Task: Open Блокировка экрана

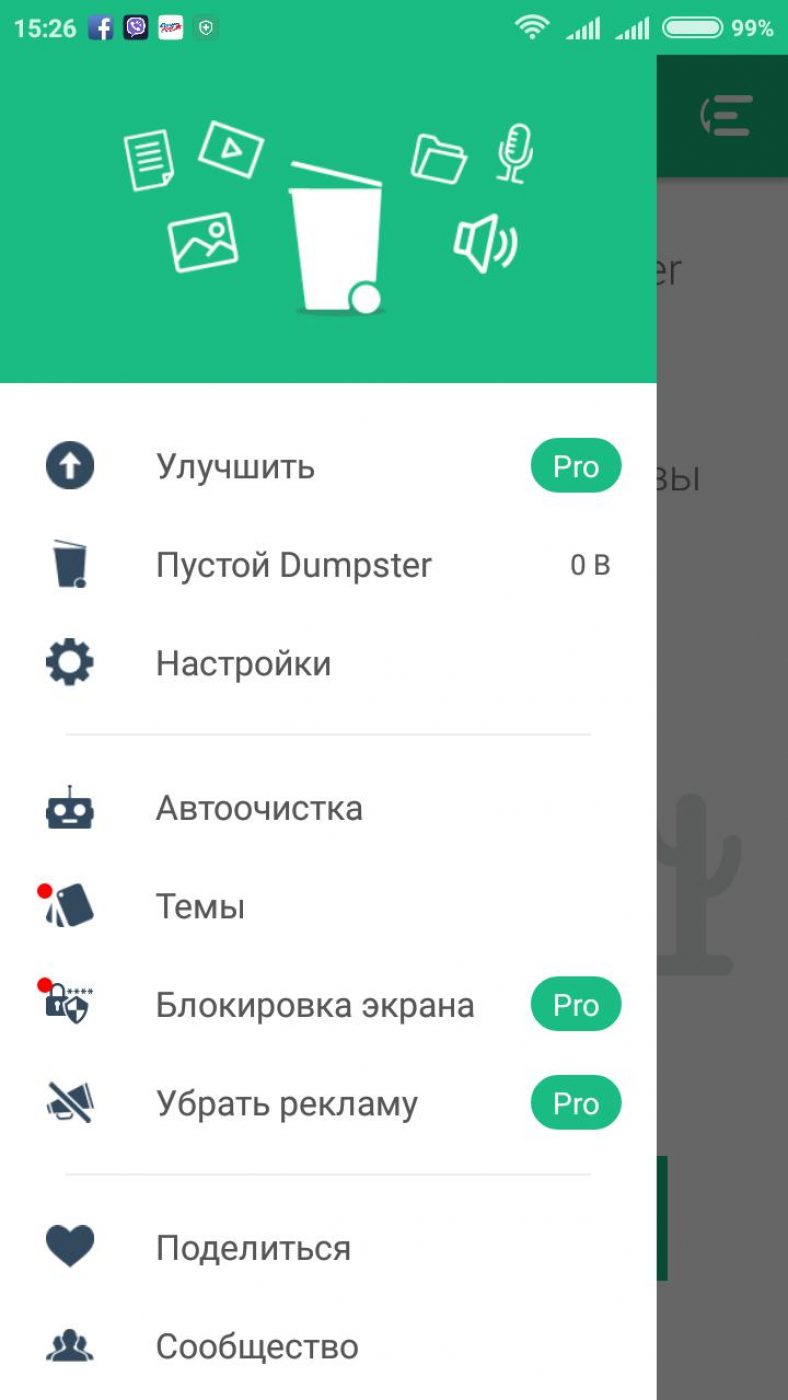Action: [x=314, y=1005]
